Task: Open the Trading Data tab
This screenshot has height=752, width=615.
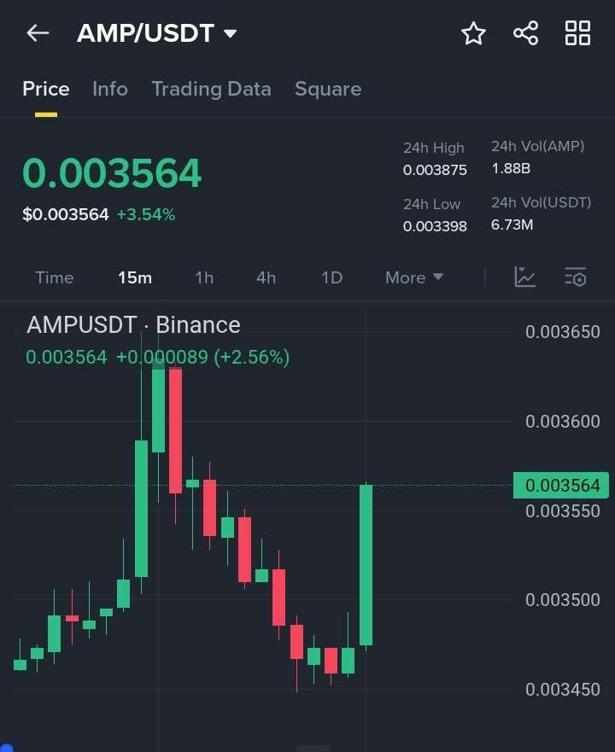Action: [x=211, y=89]
